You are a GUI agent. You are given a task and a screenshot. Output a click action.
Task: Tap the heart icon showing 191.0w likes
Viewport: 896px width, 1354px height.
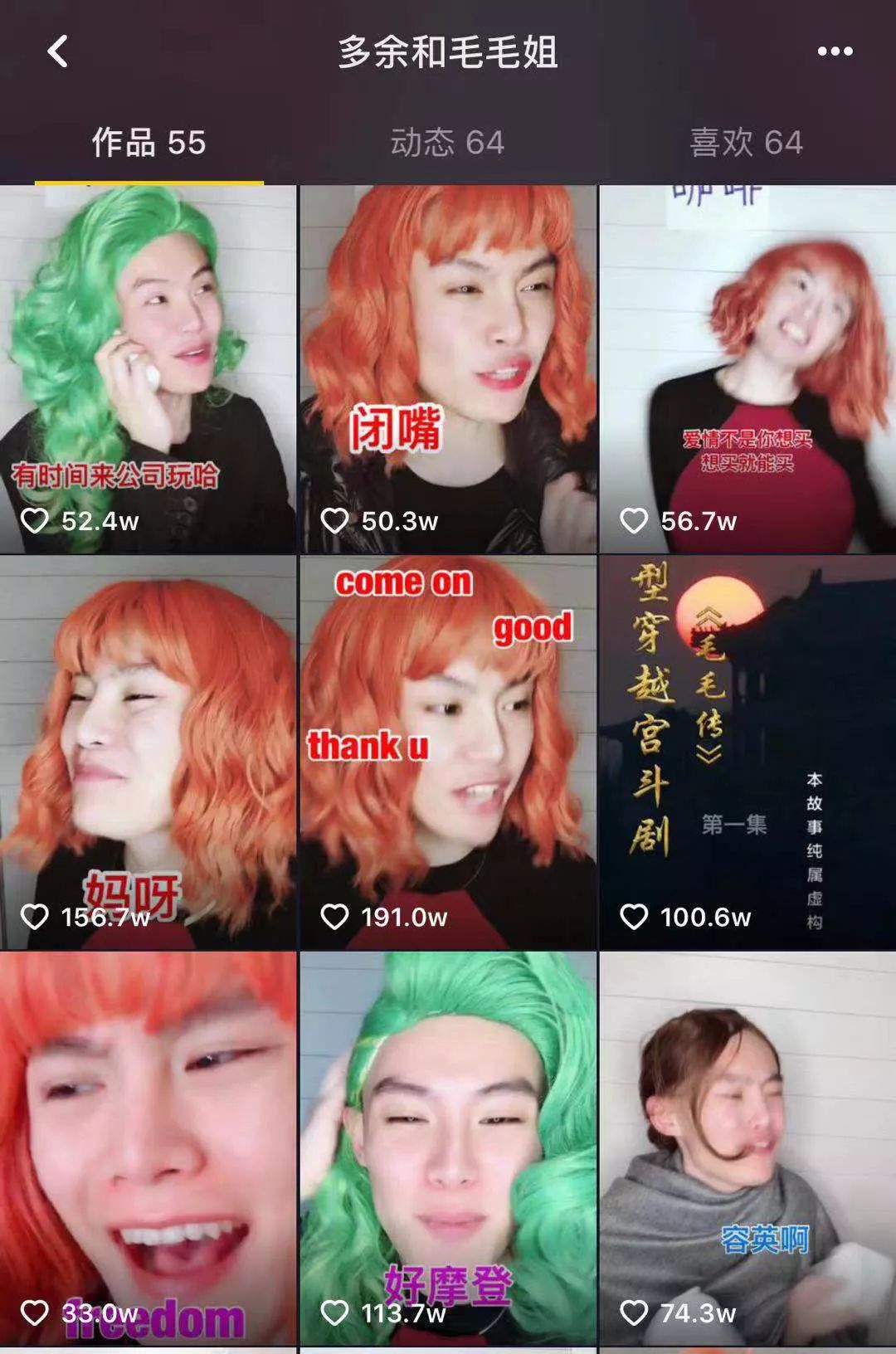(335, 918)
